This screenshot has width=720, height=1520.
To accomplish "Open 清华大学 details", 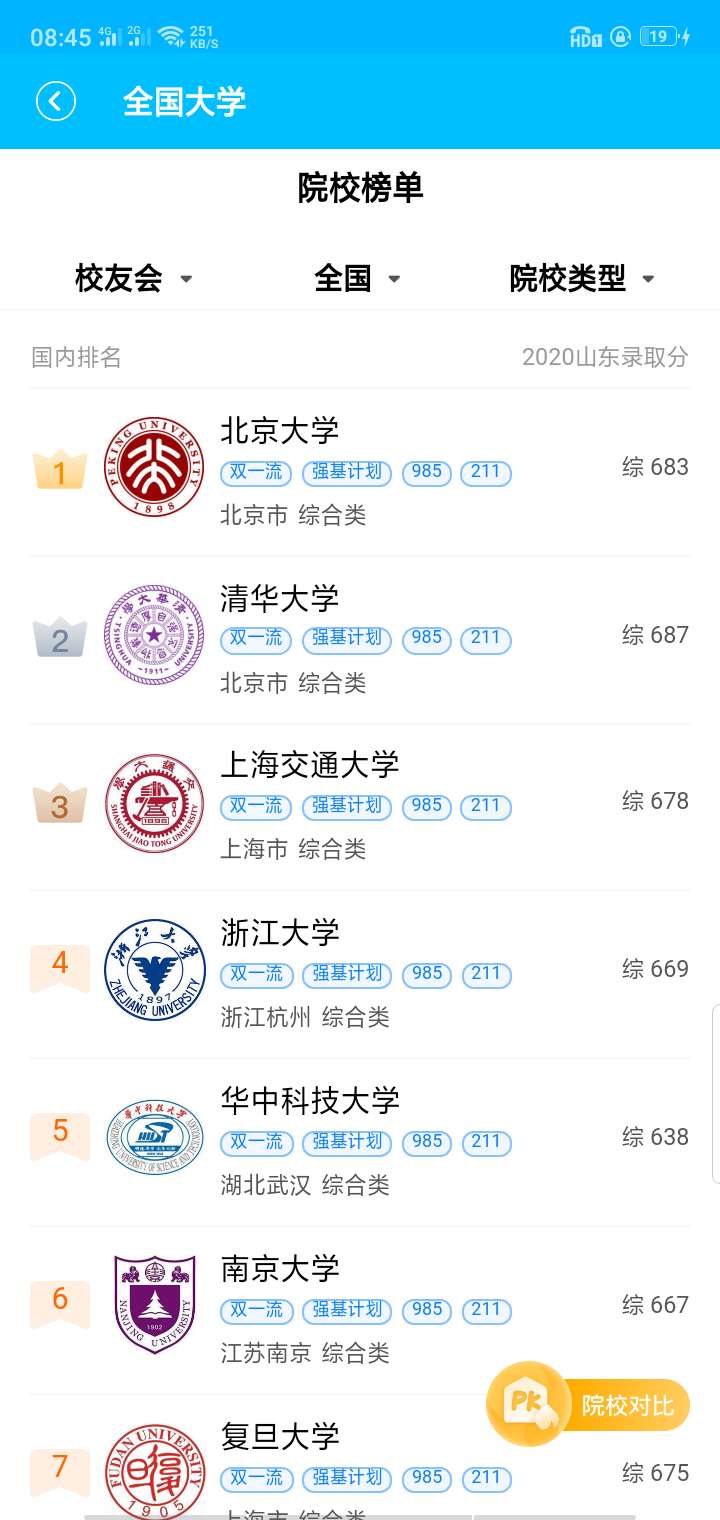I will (360, 640).
